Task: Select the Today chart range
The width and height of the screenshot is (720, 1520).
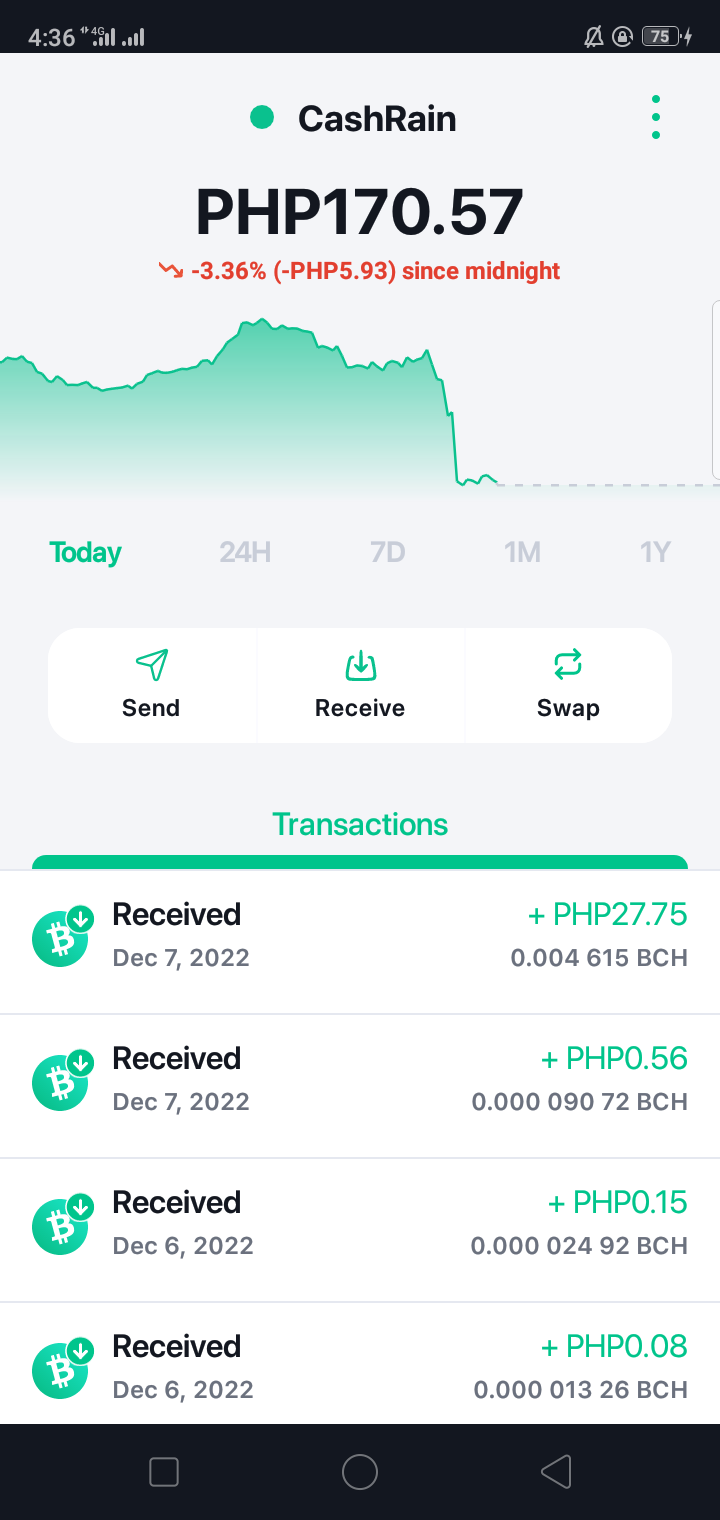Action: [85, 552]
